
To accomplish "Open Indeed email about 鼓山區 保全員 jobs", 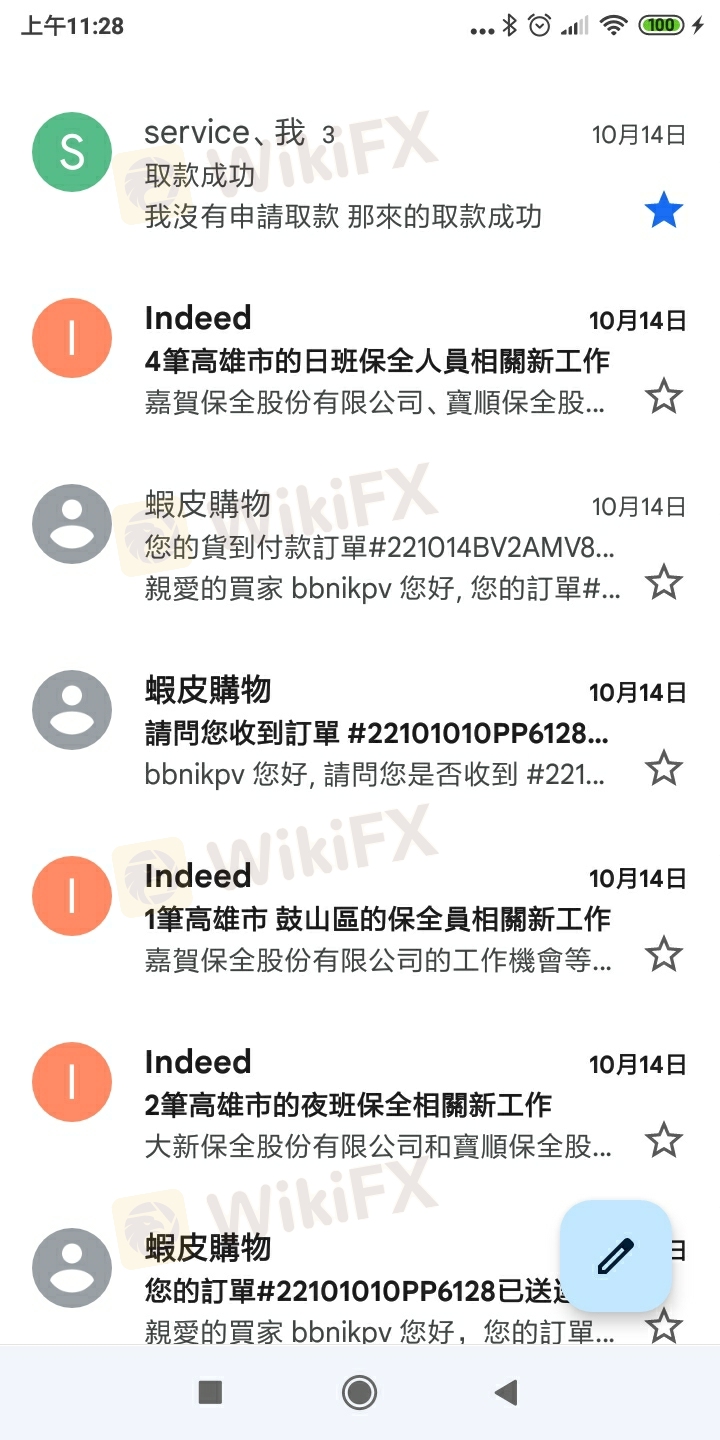I will coord(360,916).
